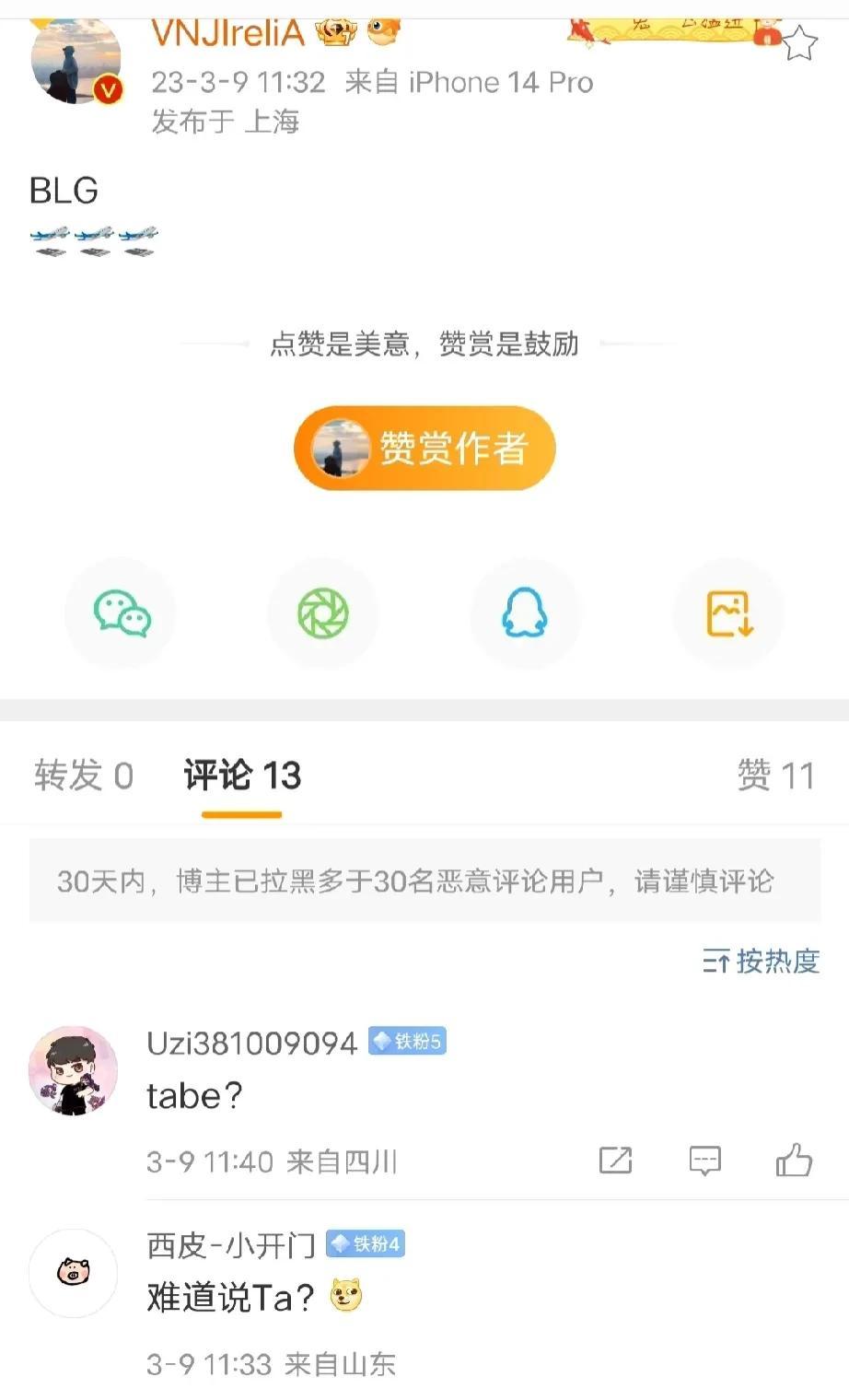This screenshot has width=849, height=1400.
Task: Select the 评论 13 tab
Action: [x=242, y=776]
